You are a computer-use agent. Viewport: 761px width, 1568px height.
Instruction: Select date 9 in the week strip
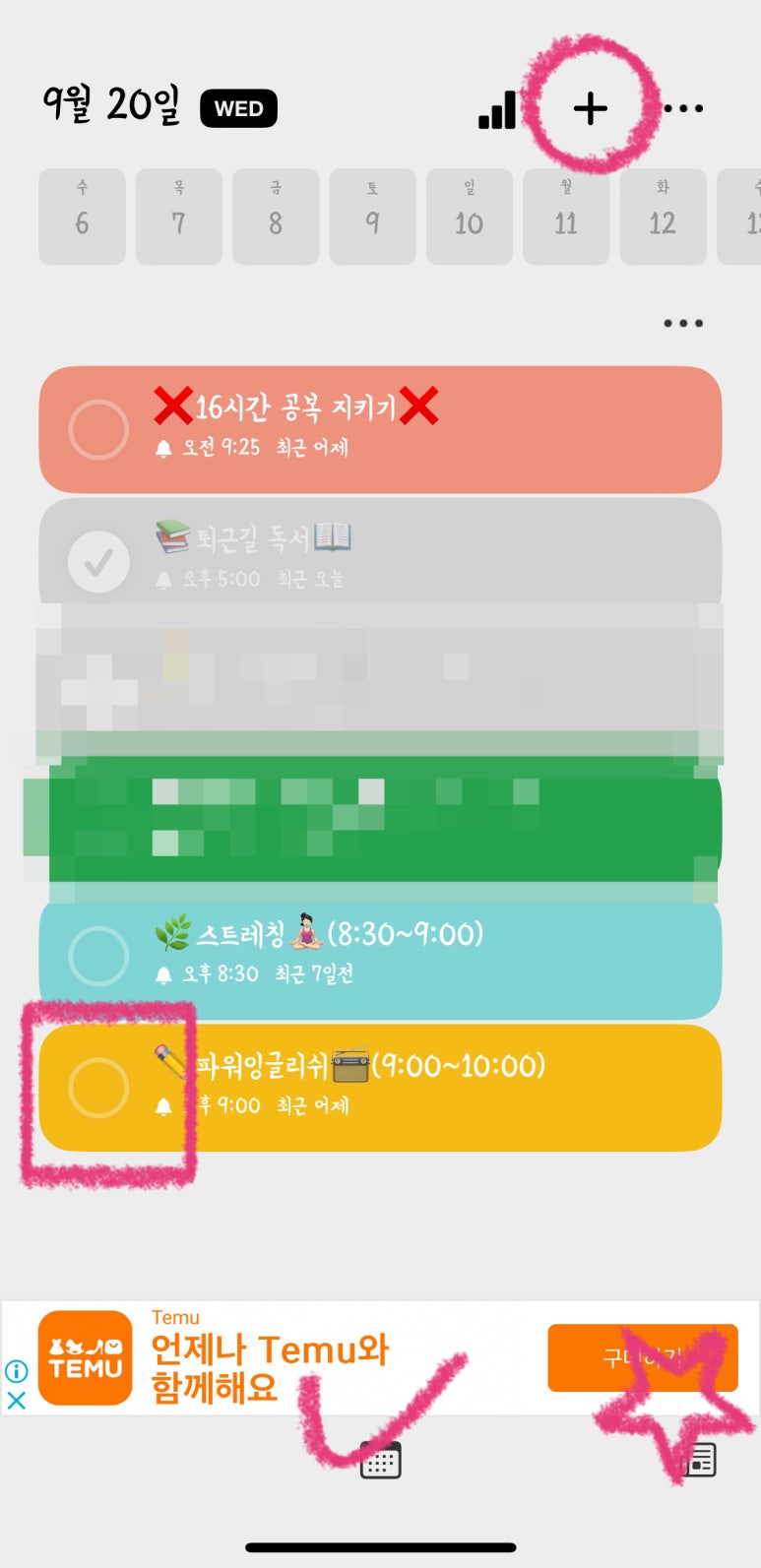(x=372, y=216)
